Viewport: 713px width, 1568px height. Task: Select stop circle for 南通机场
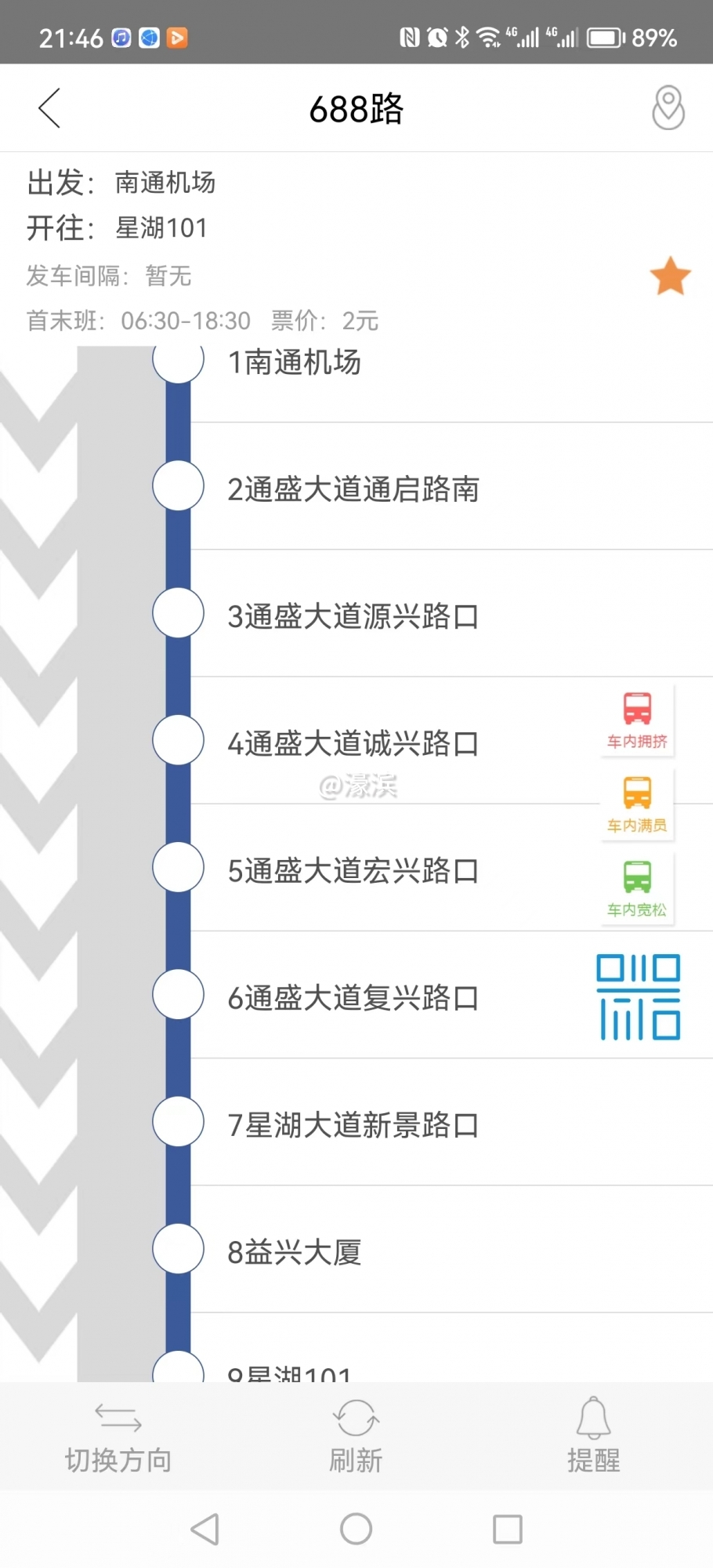(178, 359)
